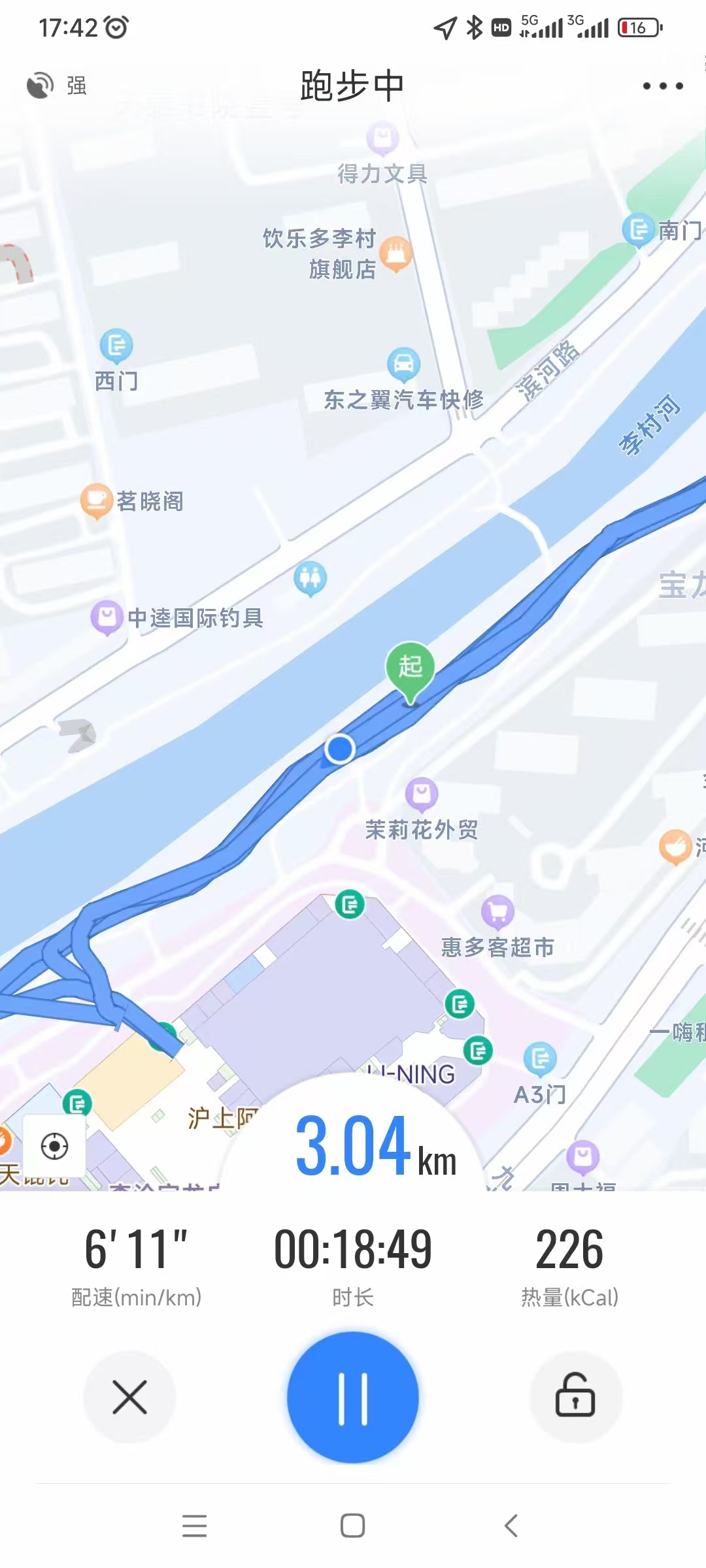Go back using system navigation bar

(511, 1526)
